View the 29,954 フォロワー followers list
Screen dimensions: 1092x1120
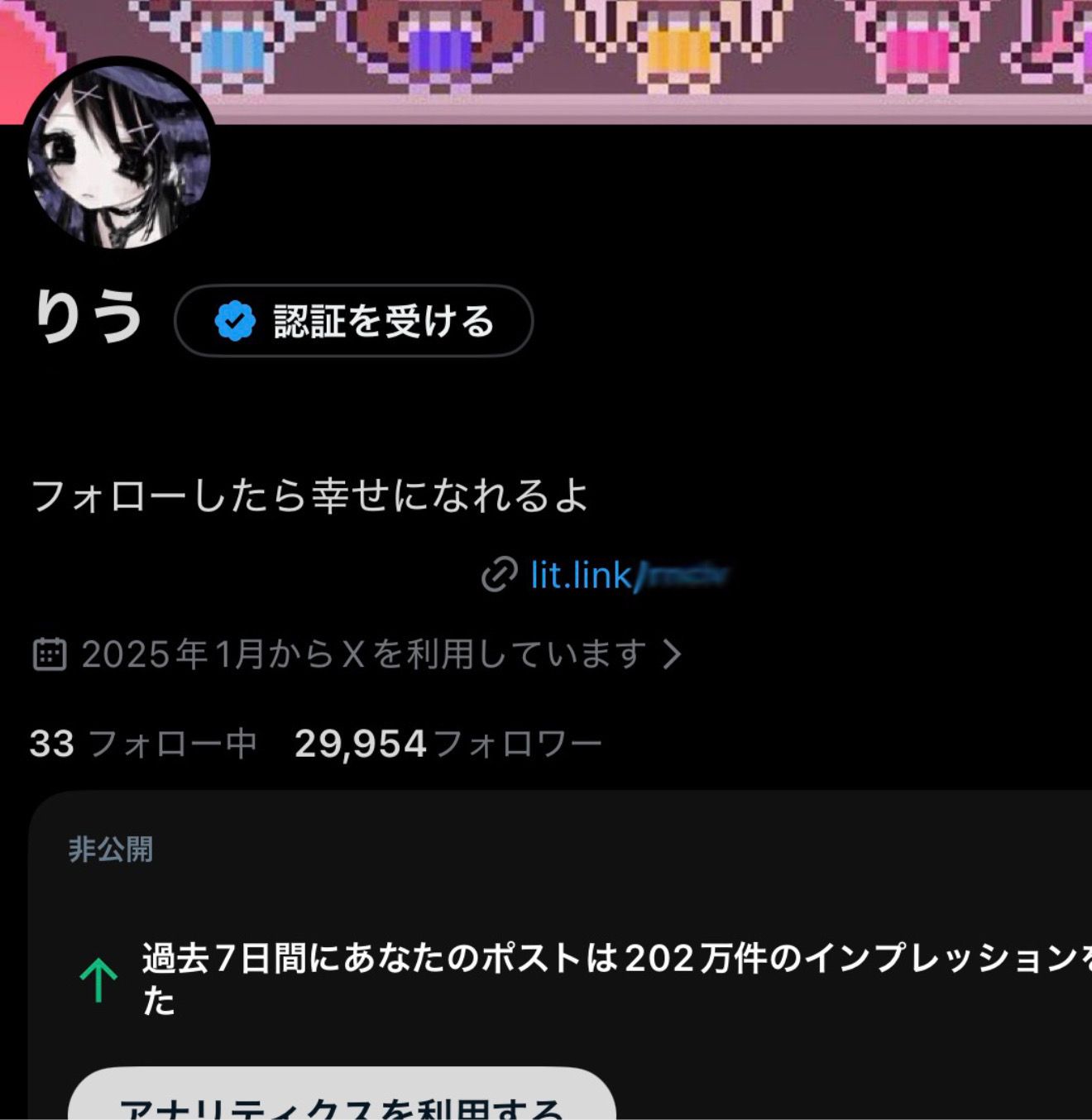(448, 744)
